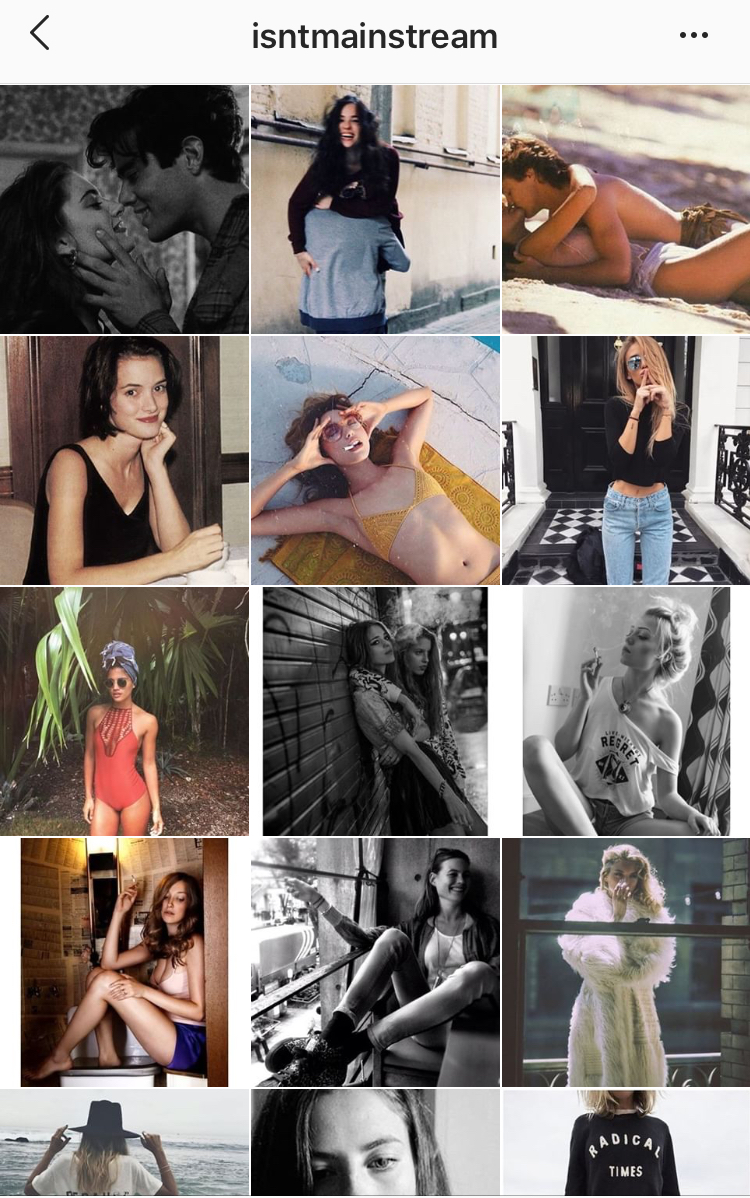Open photo of girl lifted against wall
This screenshot has width=750, height=1198.
coord(375,209)
